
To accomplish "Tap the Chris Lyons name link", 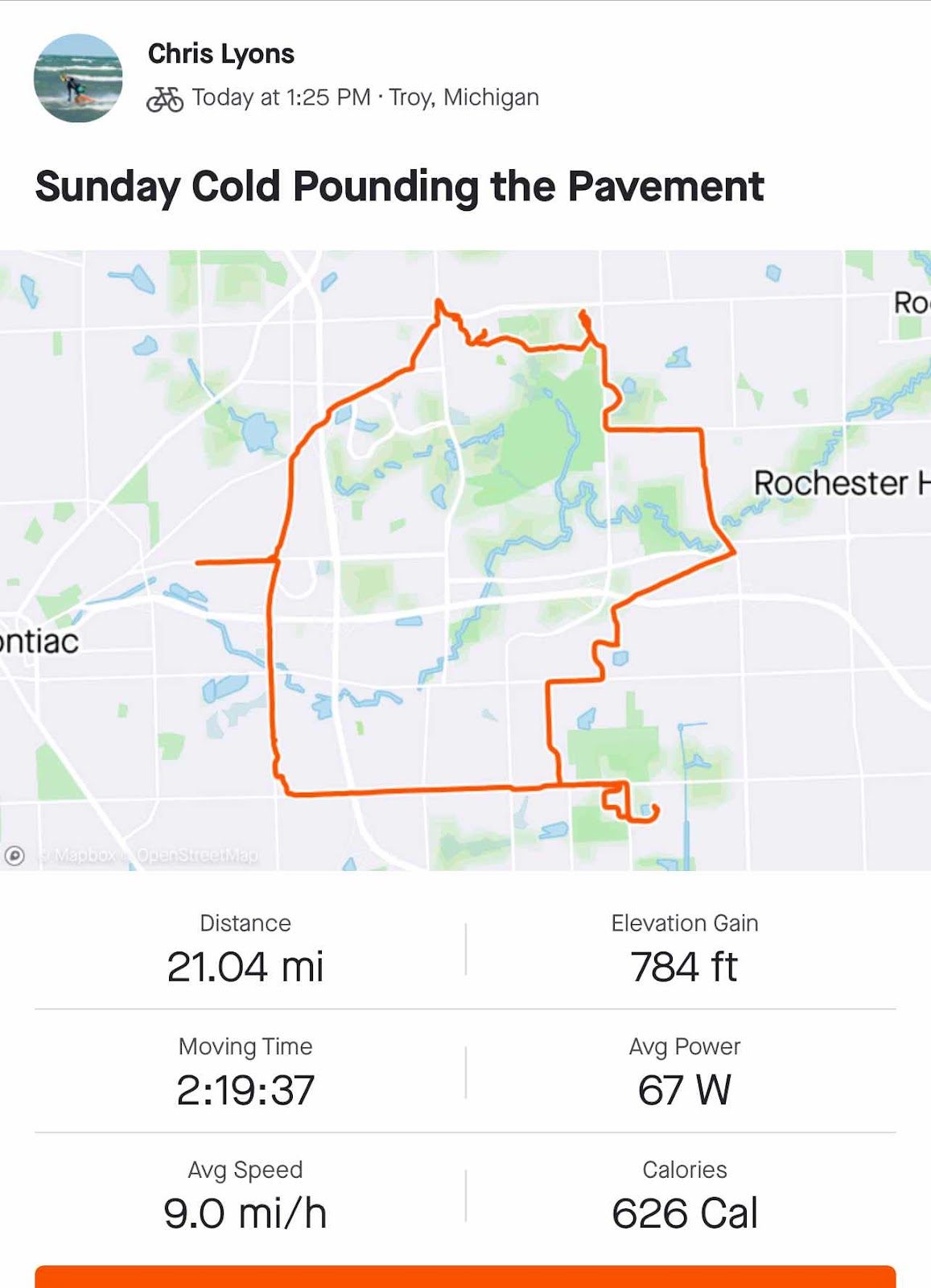I will (x=221, y=54).
